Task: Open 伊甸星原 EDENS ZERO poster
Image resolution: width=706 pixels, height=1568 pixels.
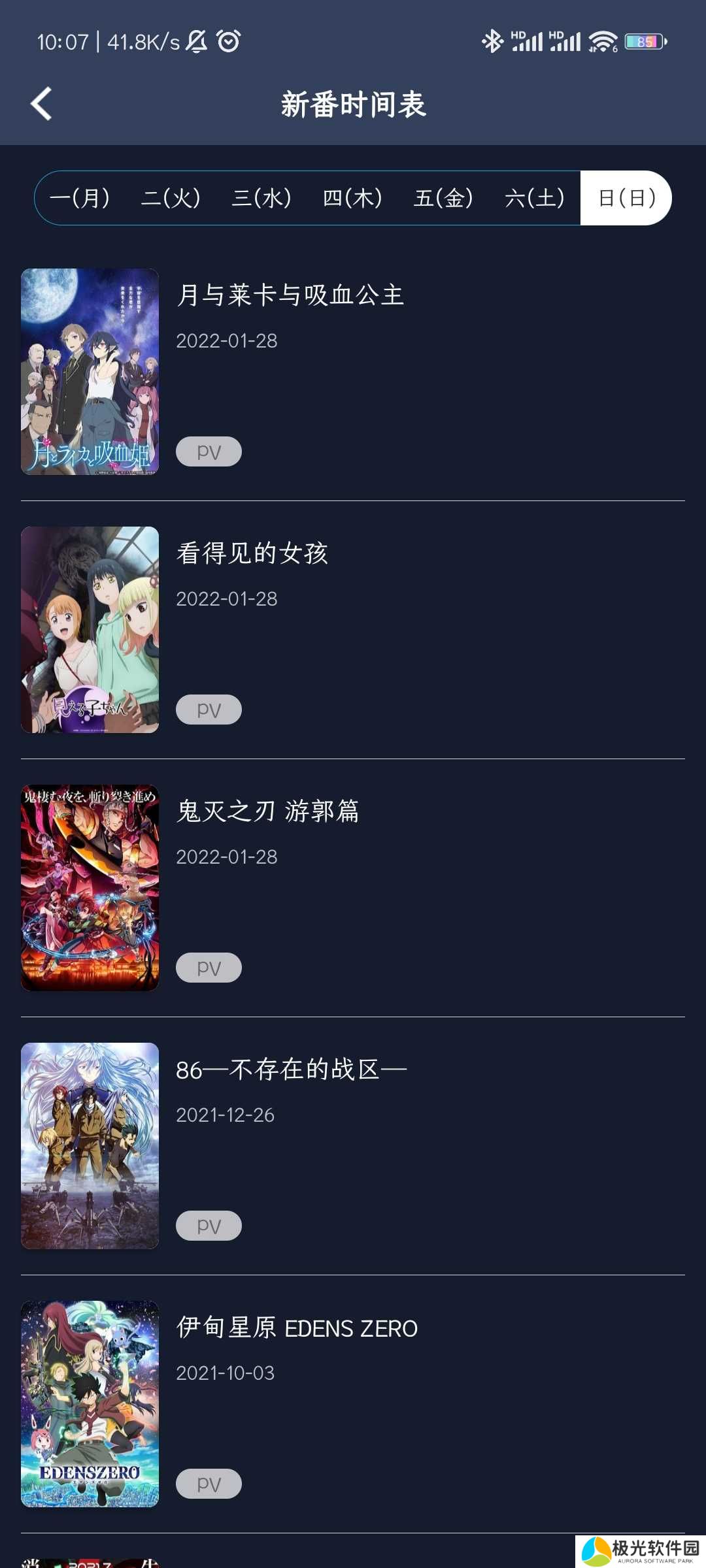Action: (90, 1403)
